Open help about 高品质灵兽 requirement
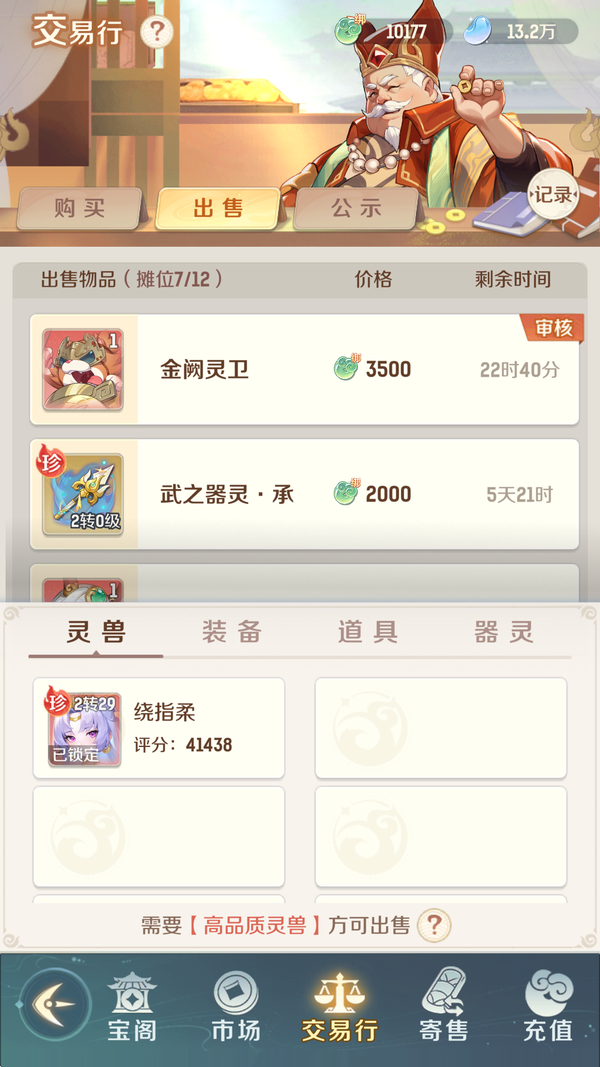 [x=433, y=926]
